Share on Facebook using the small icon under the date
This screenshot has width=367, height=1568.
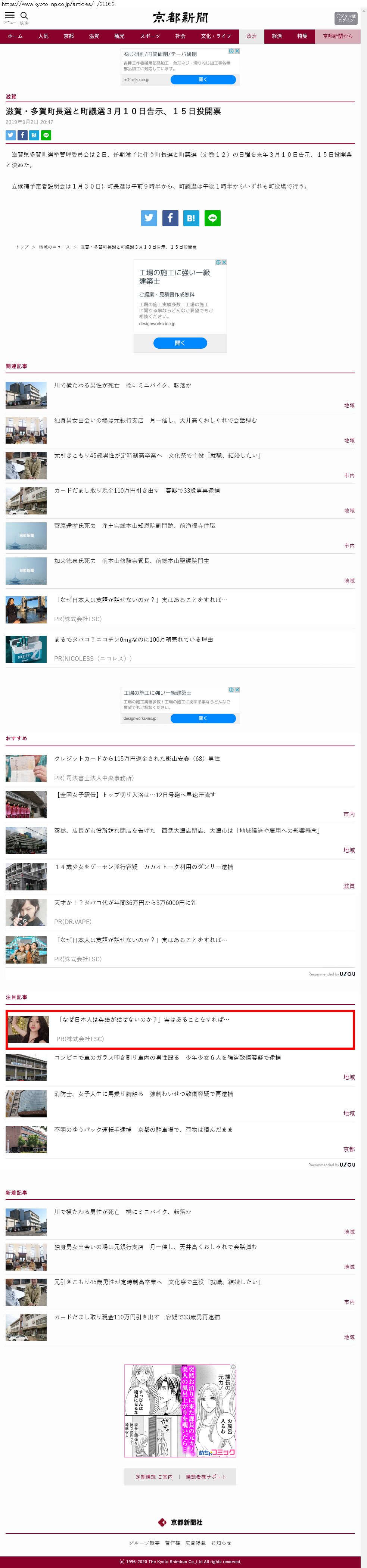[x=22, y=135]
